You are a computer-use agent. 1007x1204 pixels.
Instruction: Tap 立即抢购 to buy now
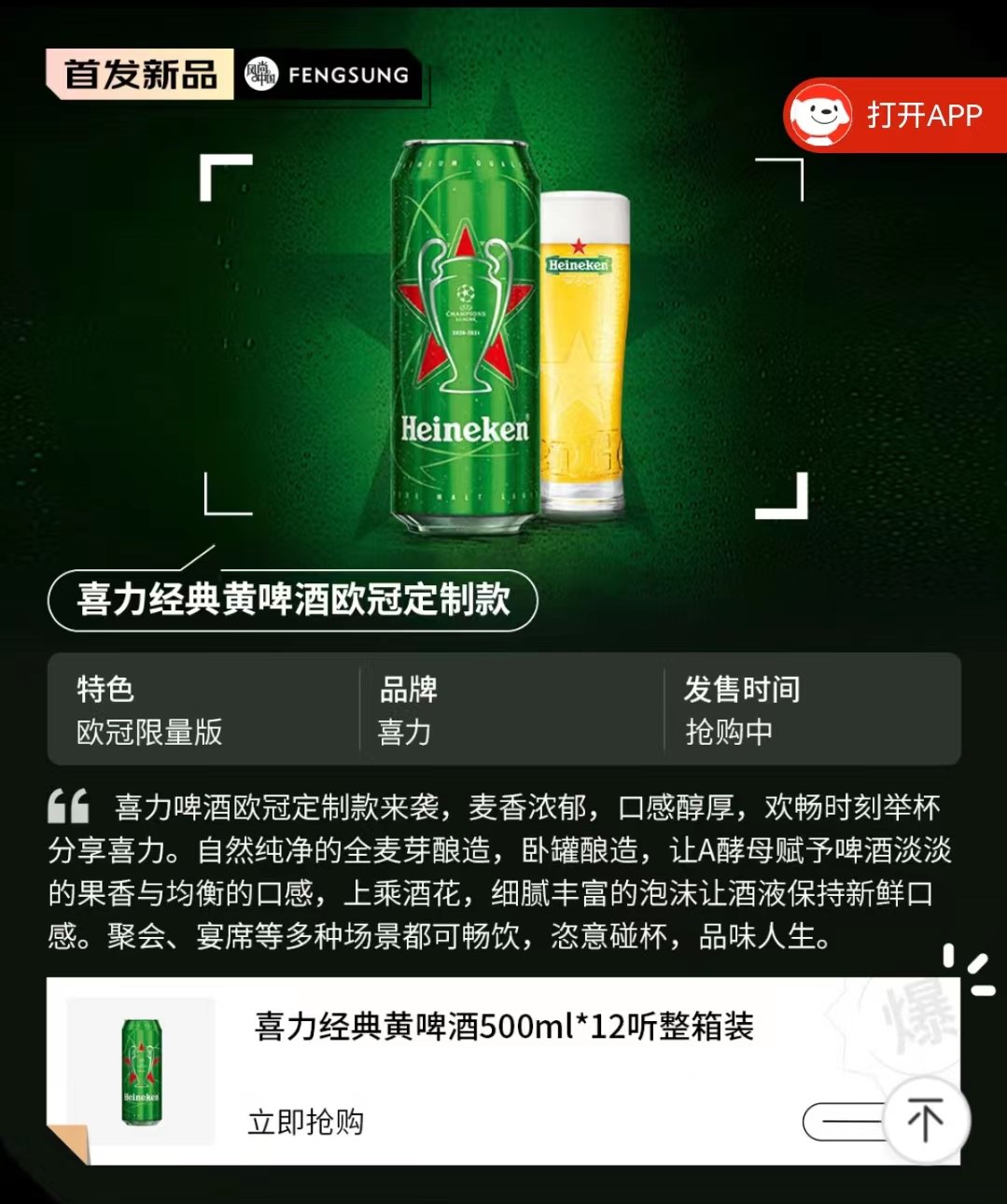point(306,1121)
